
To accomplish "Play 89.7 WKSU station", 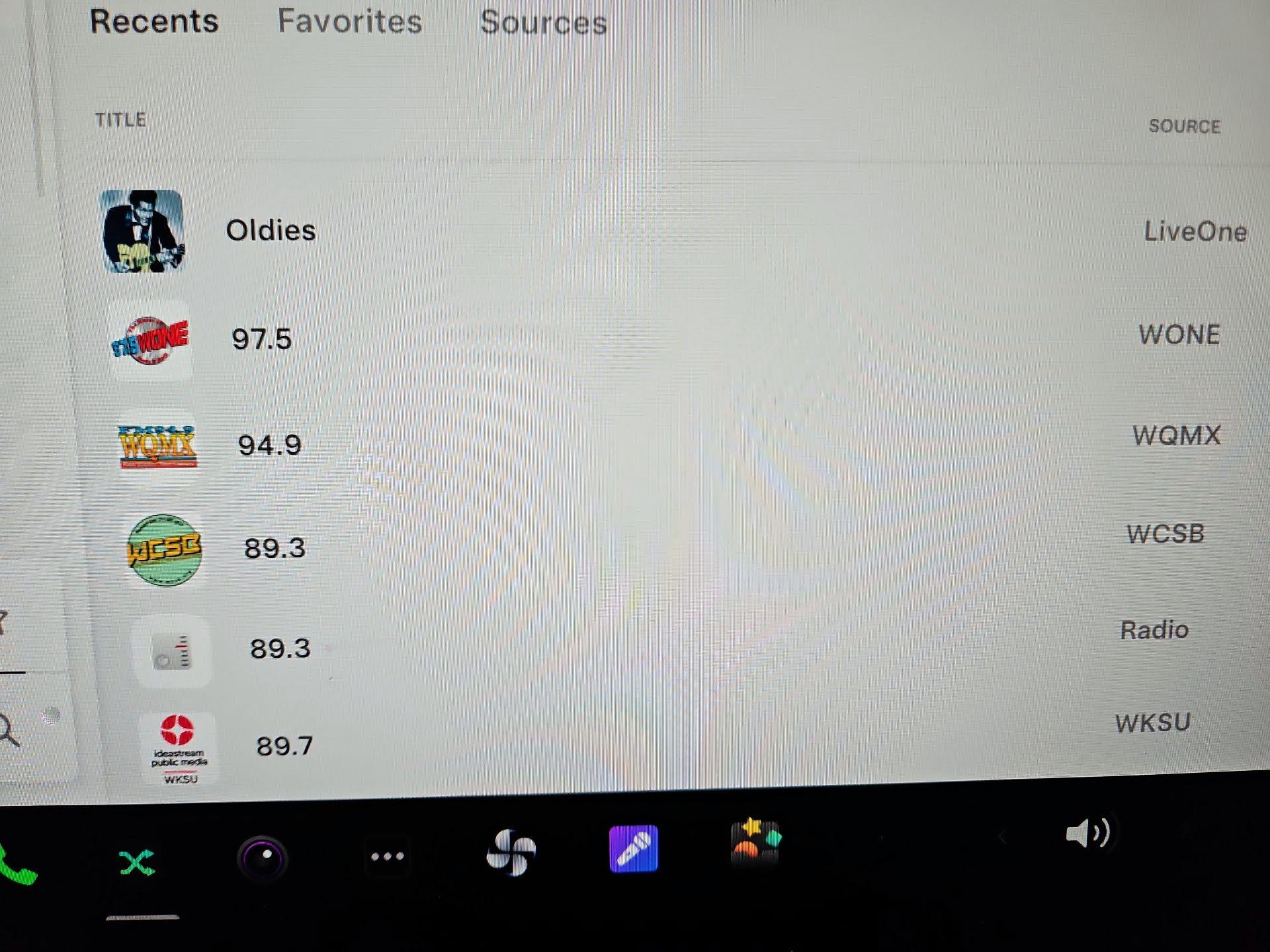I will (x=284, y=746).
